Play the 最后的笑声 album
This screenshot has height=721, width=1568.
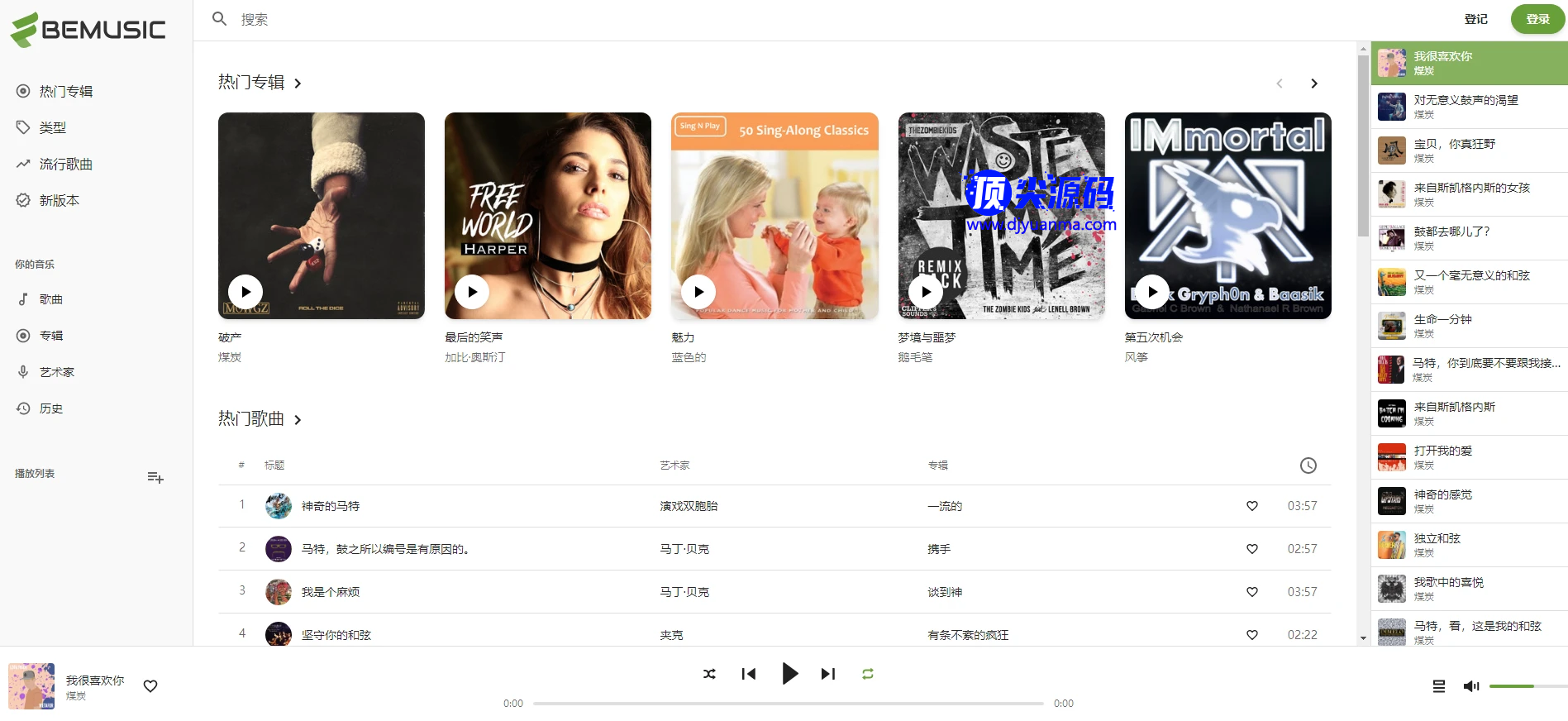point(472,292)
